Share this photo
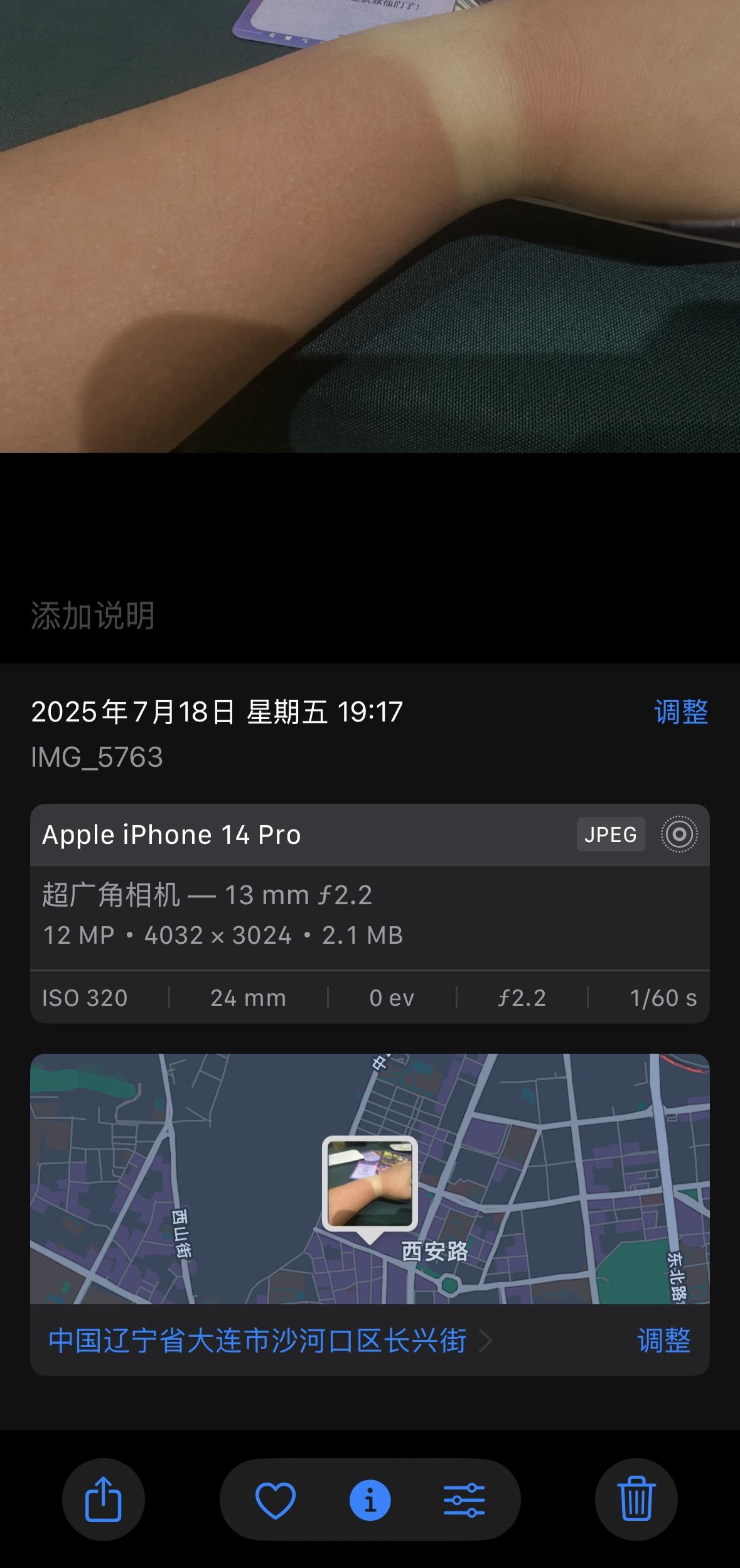The width and height of the screenshot is (740, 1568). point(103,1499)
